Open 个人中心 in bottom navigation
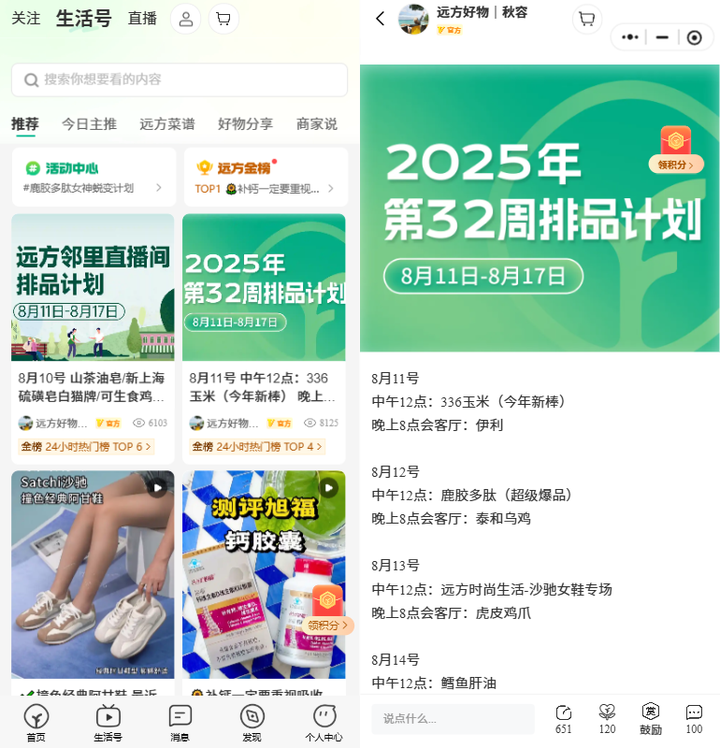The width and height of the screenshot is (720, 748). point(324,722)
